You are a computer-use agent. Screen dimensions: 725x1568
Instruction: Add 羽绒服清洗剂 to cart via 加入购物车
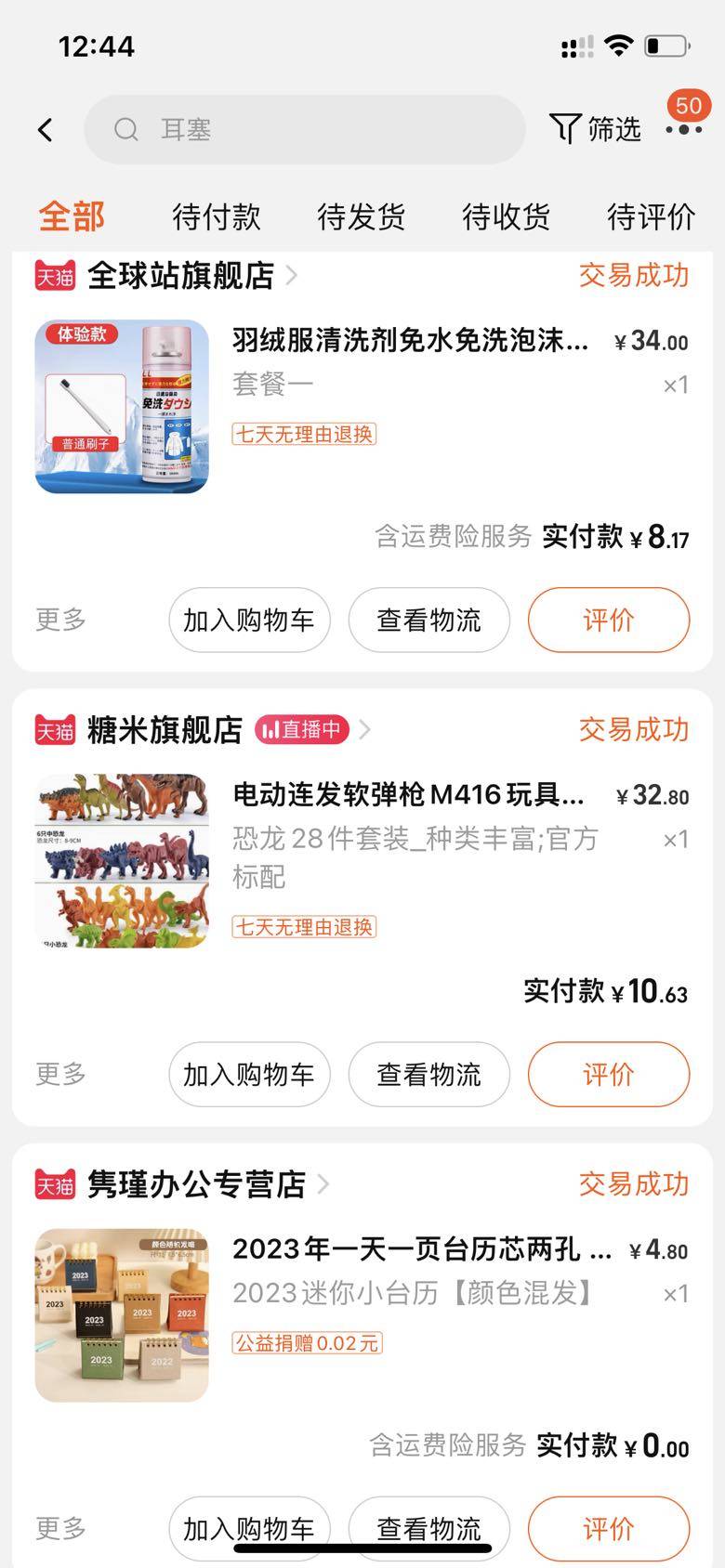[x=249, y=620]
